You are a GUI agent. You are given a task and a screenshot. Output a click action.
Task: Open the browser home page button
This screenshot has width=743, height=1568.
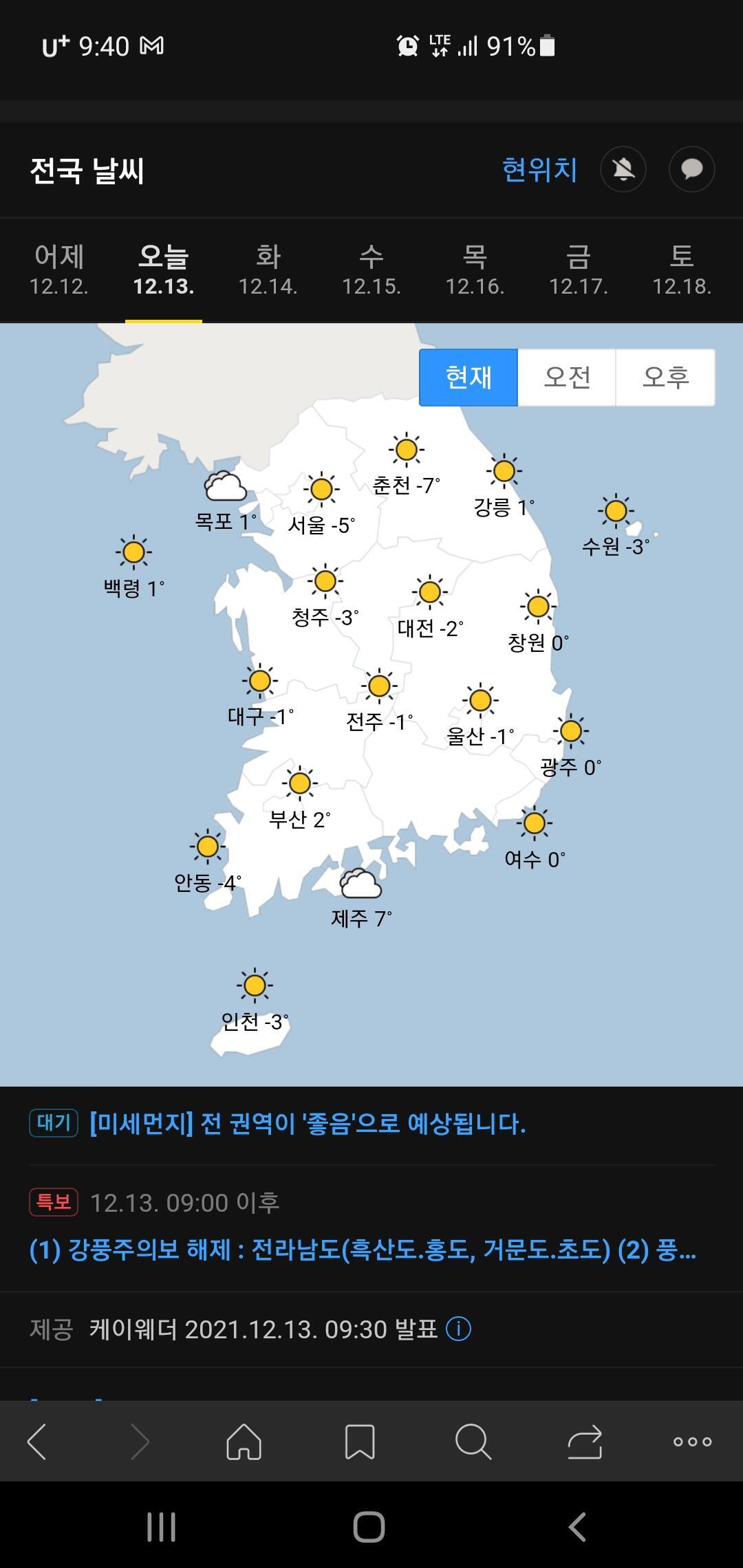(244, 1441)
